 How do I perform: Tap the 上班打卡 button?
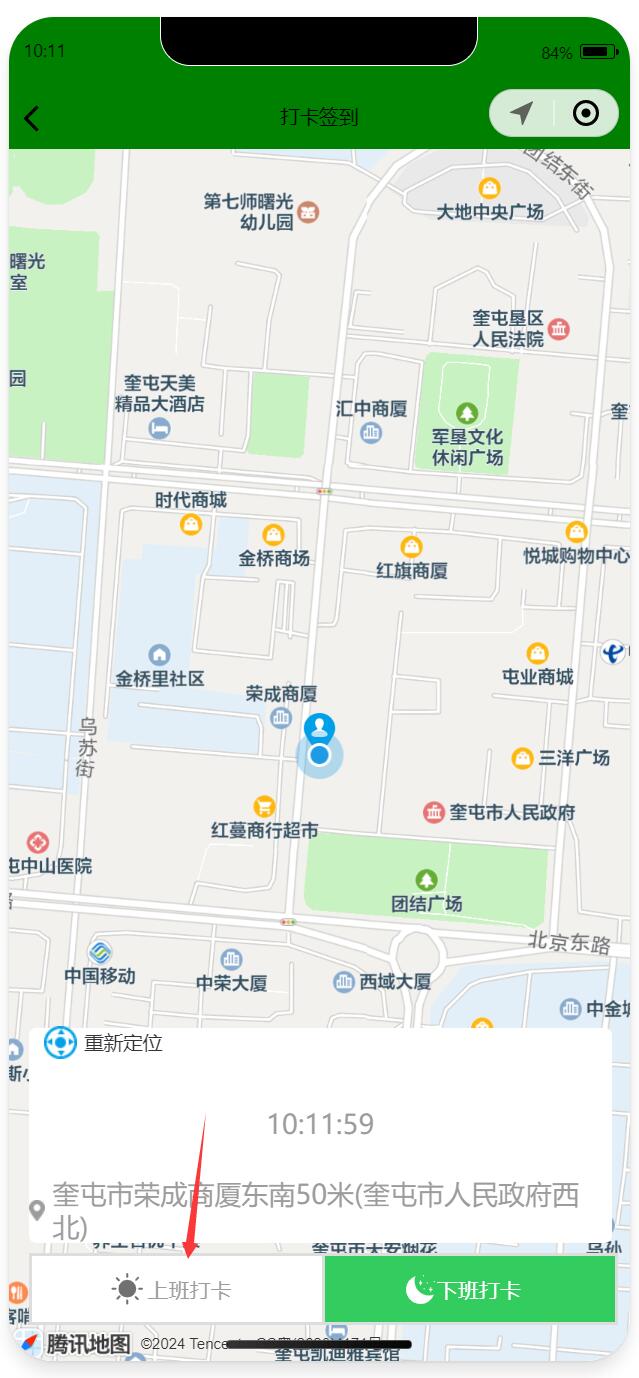178,1290
